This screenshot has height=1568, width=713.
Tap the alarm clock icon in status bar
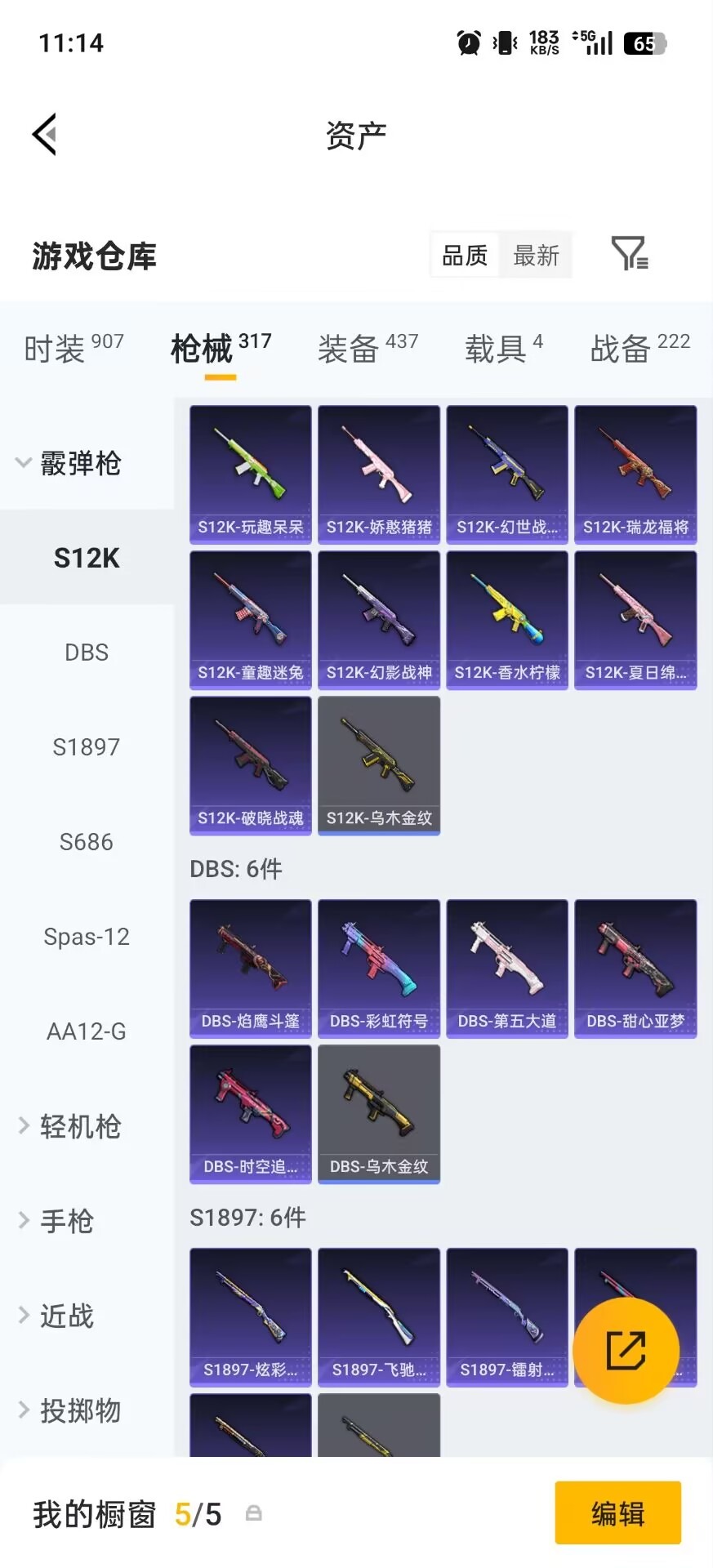[466, 42]
